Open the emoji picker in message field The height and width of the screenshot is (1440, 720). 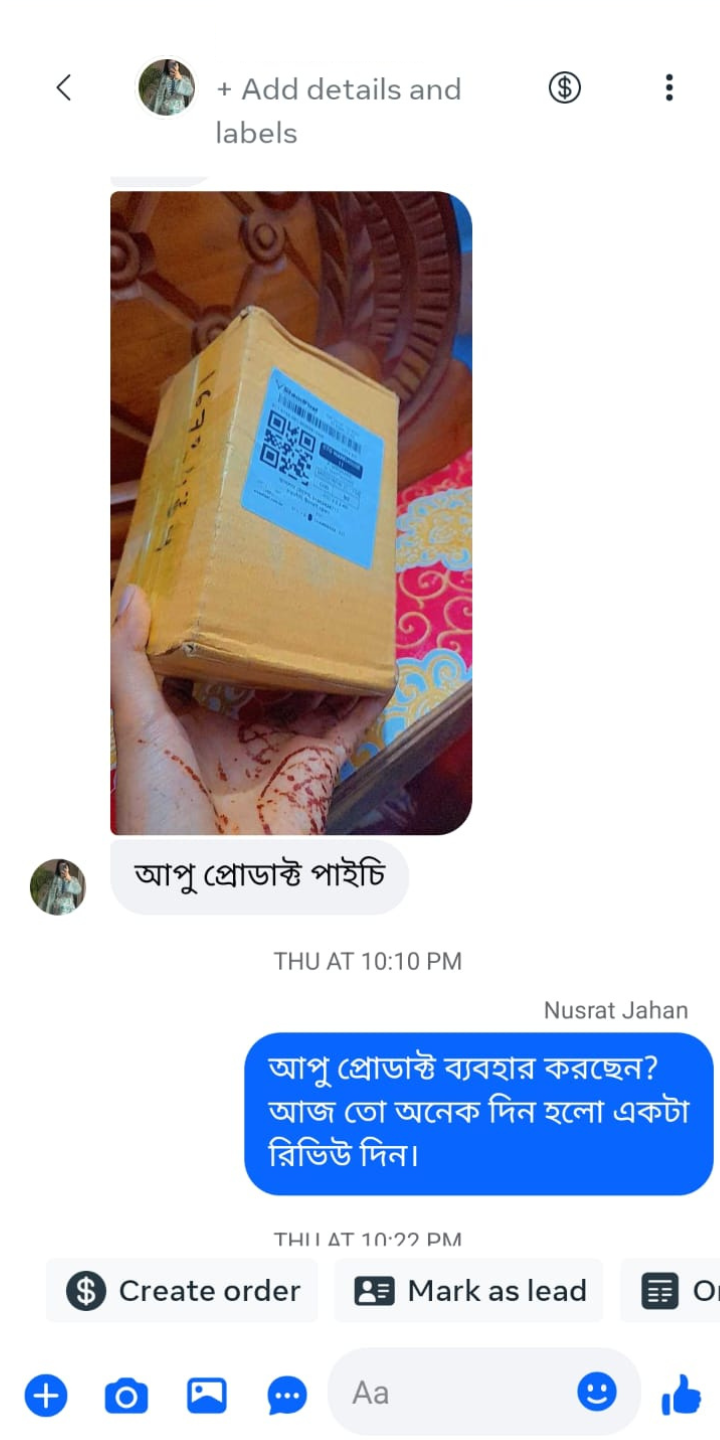pos(597,1392)
